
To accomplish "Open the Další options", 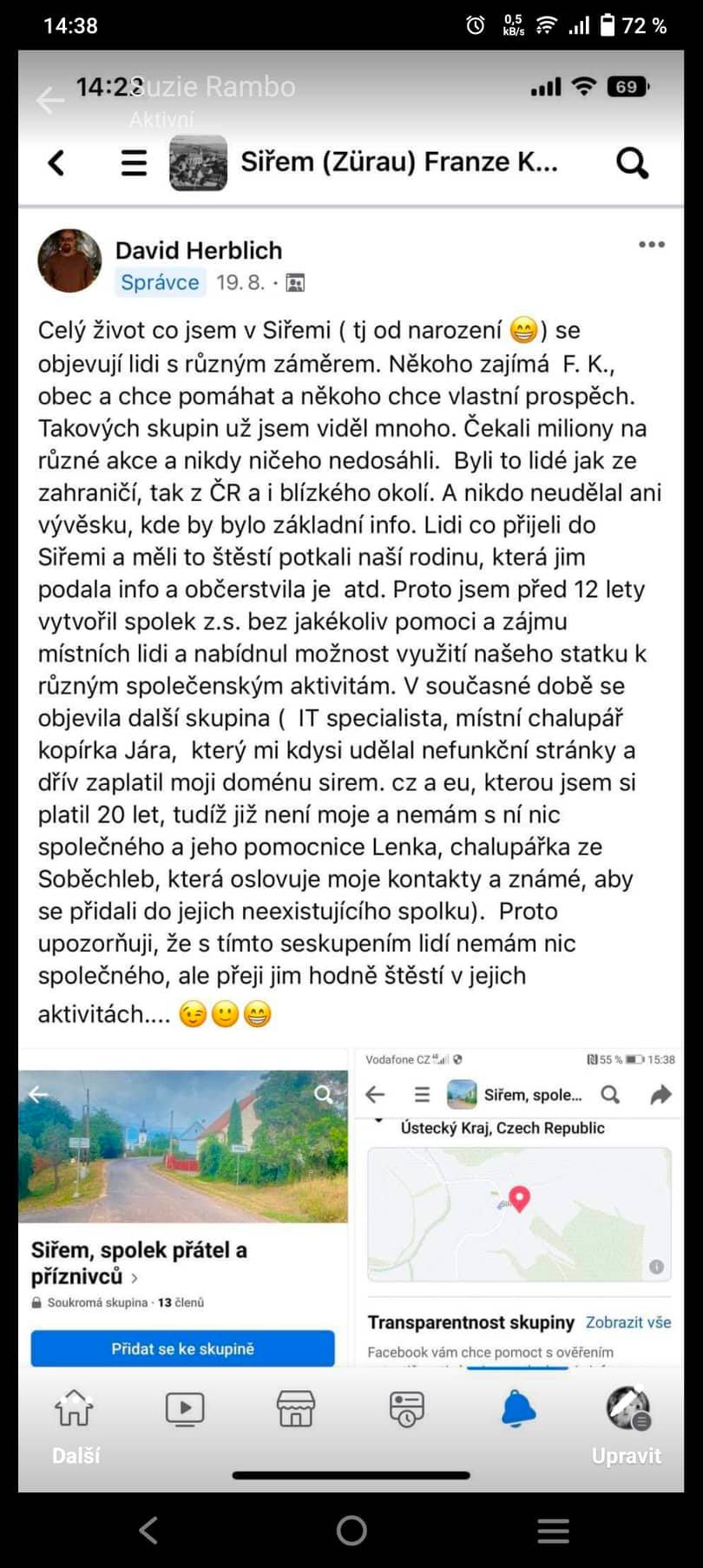I will pos(76,1455).
